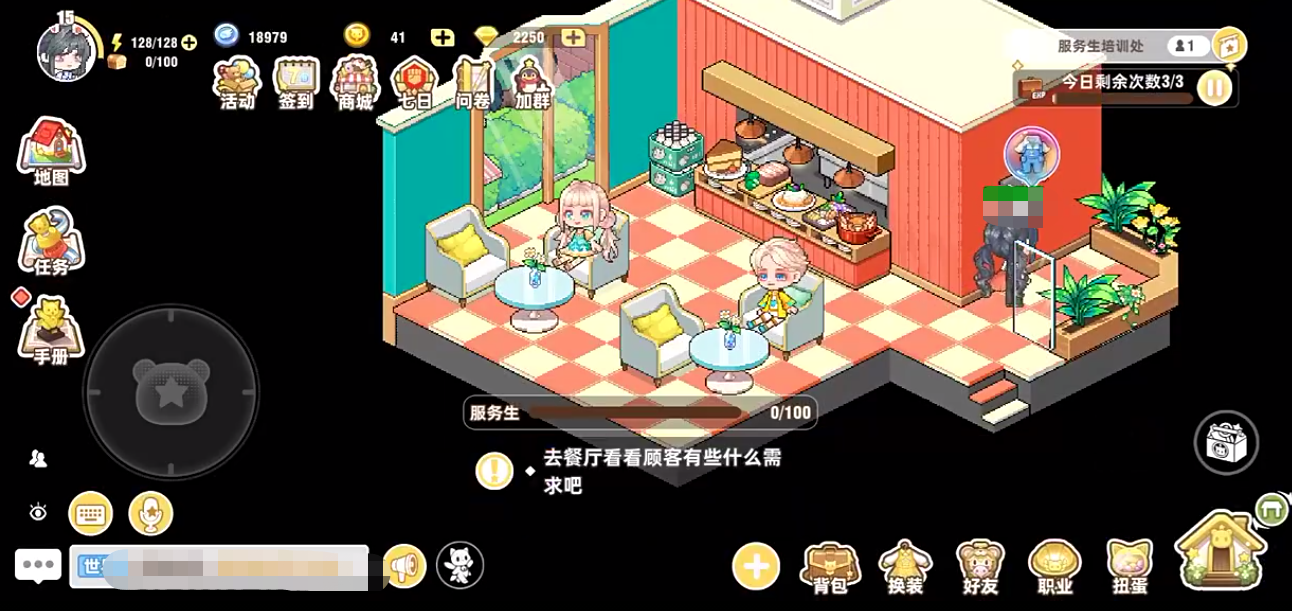Tap the plus beside the diamond balance

coord(573,37)
